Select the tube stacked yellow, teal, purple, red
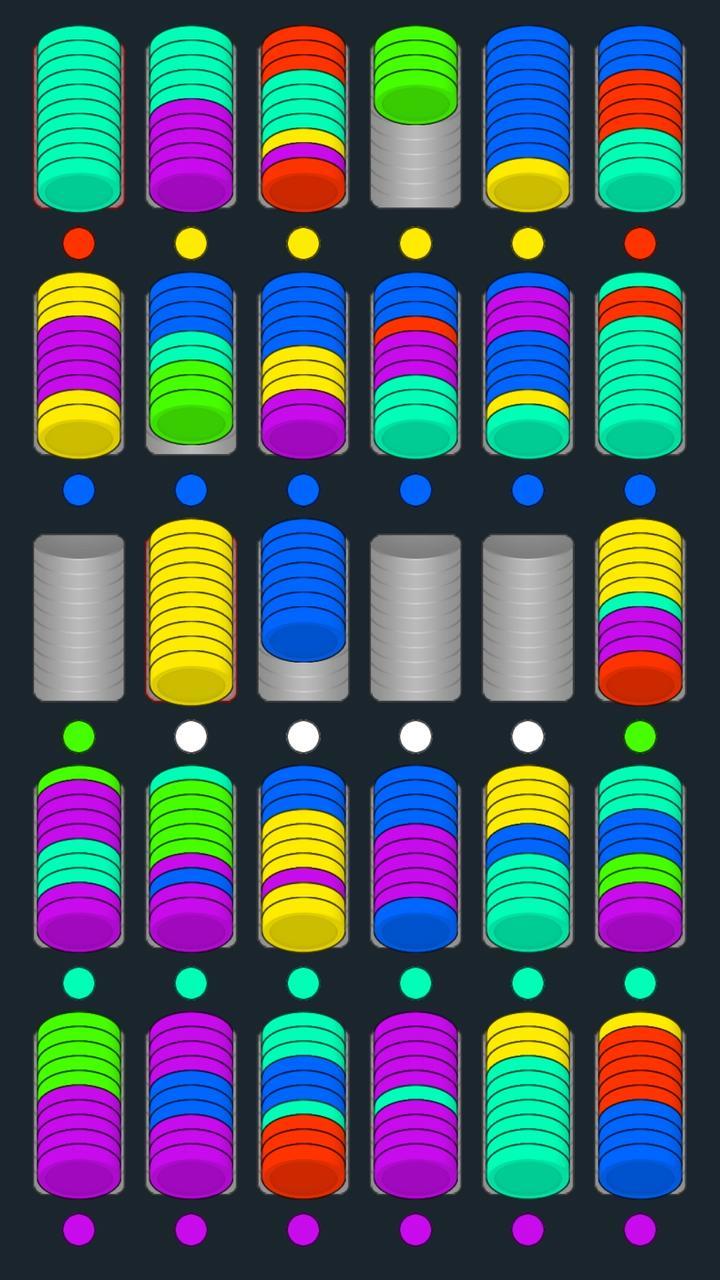The height and width of the screenshot is (1280, 720). point(640,612)
